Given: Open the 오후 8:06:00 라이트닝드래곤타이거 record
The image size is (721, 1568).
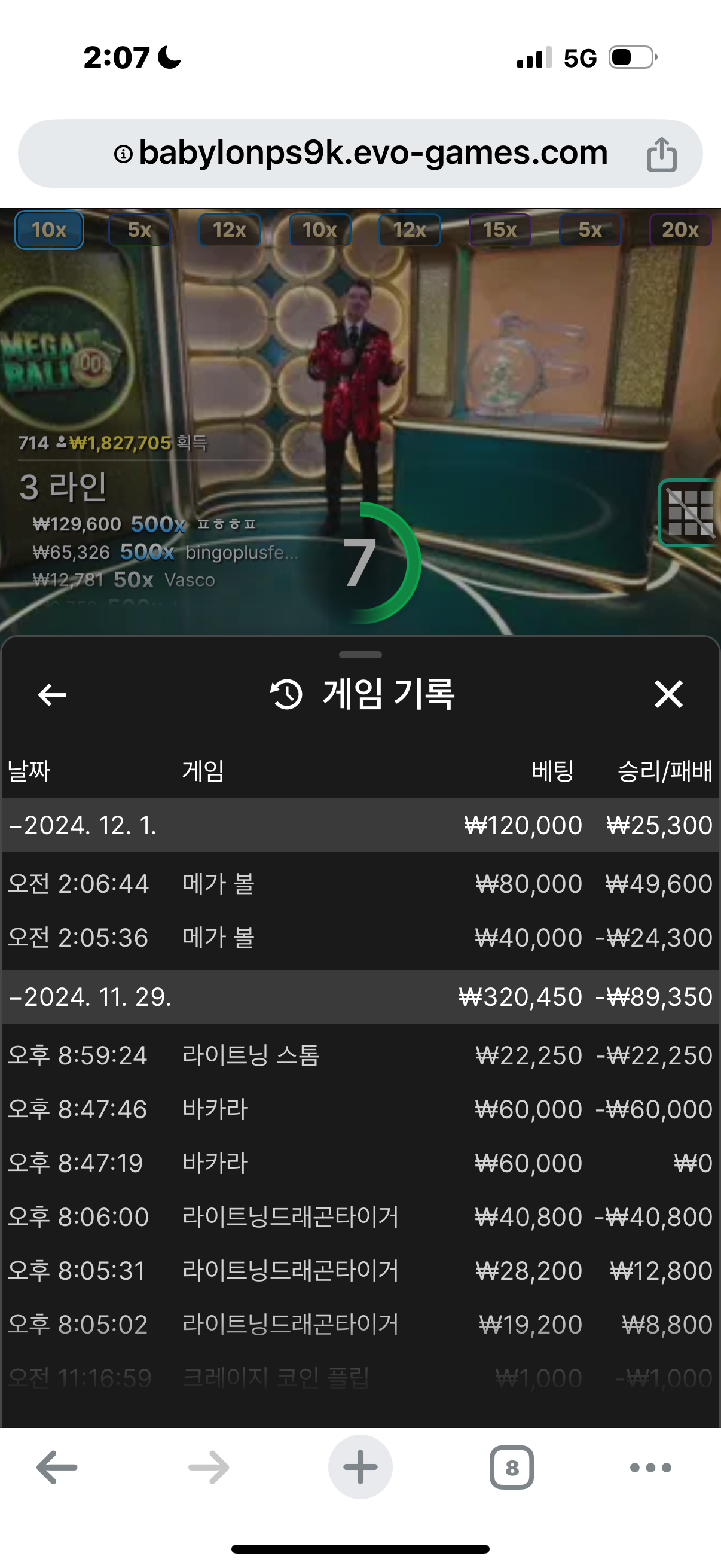Looking at the screenshot, I should click(359, 1217).
